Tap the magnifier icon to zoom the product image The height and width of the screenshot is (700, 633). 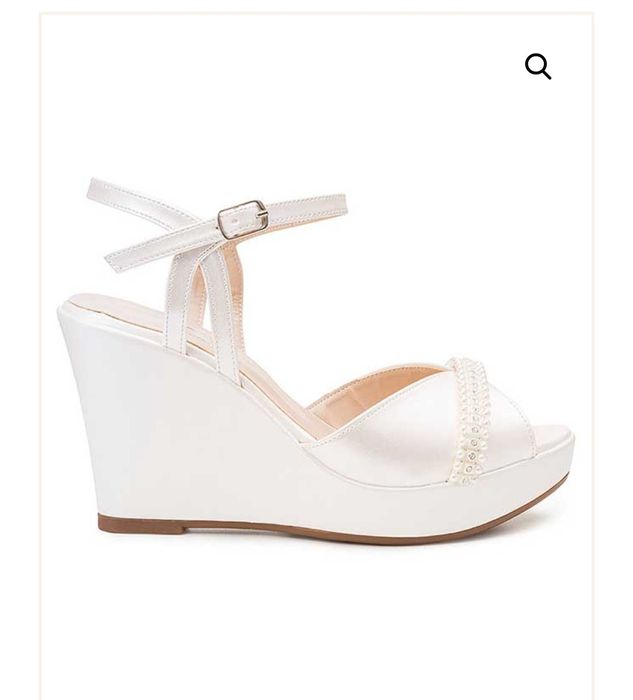click(538, 67)
